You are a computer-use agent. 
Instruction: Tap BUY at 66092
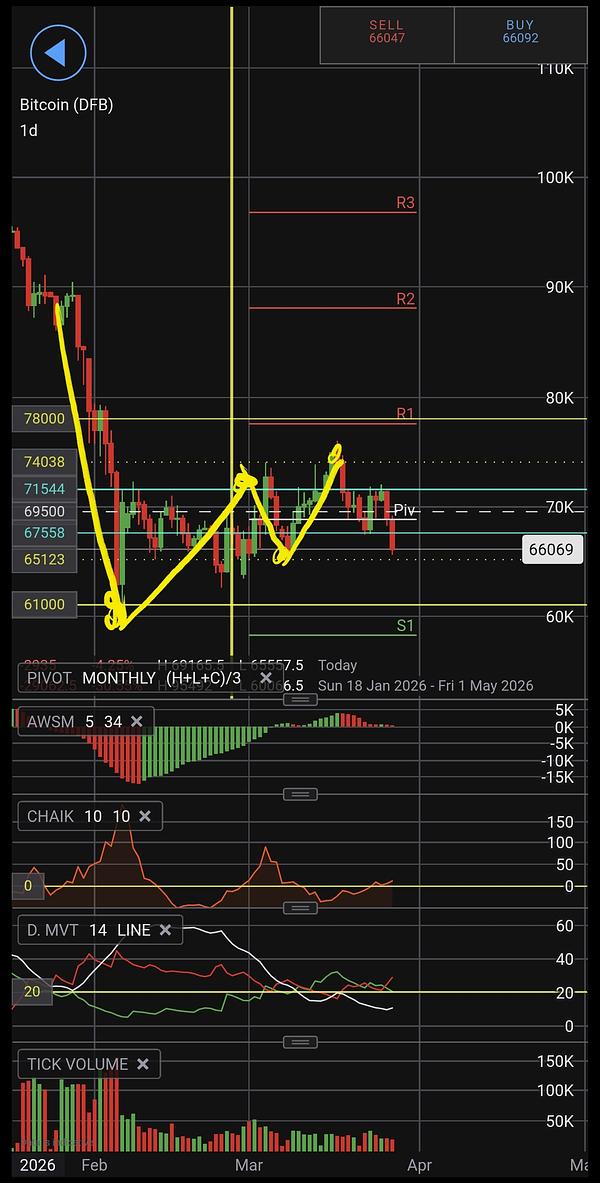pyautogui.click(x=520, y=35)
